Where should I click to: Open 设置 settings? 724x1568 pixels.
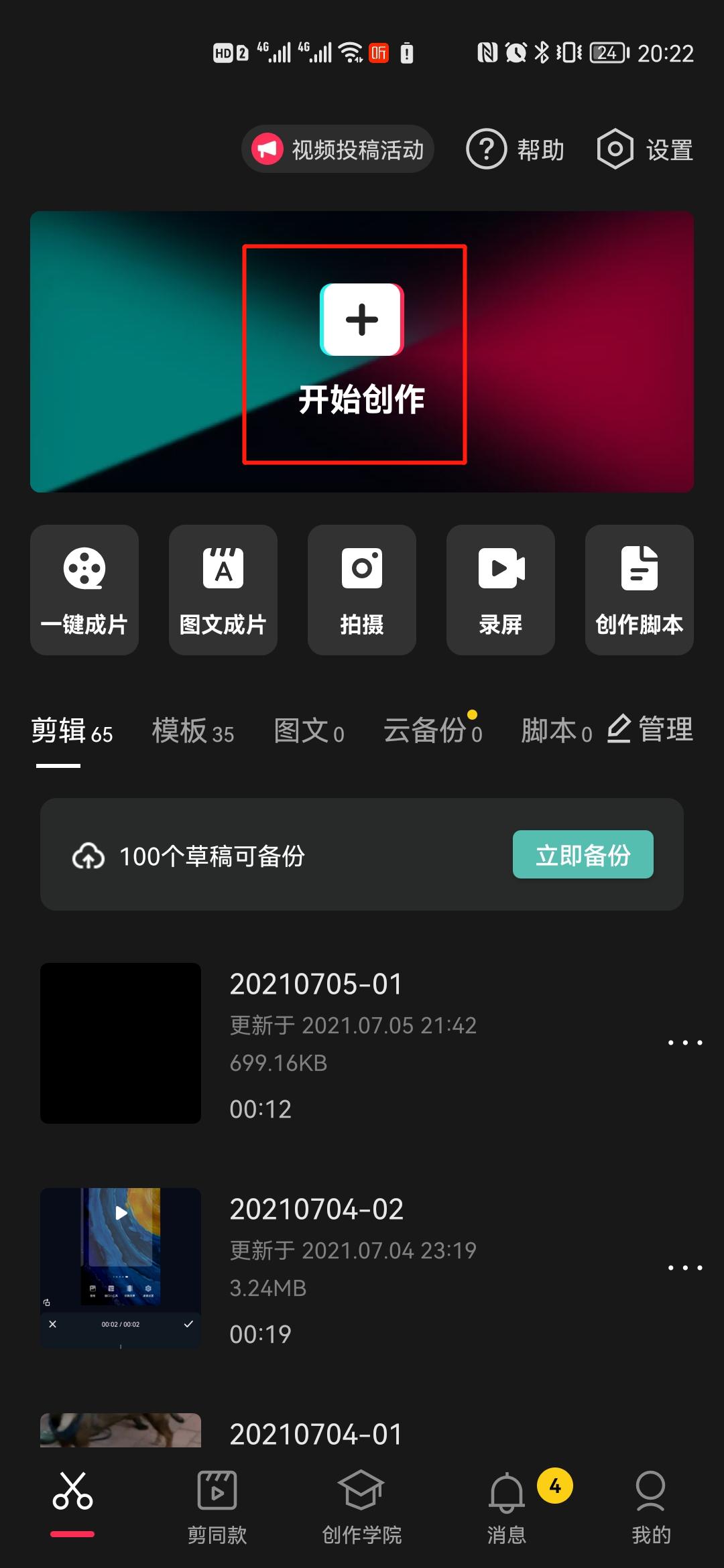[645, 149]
